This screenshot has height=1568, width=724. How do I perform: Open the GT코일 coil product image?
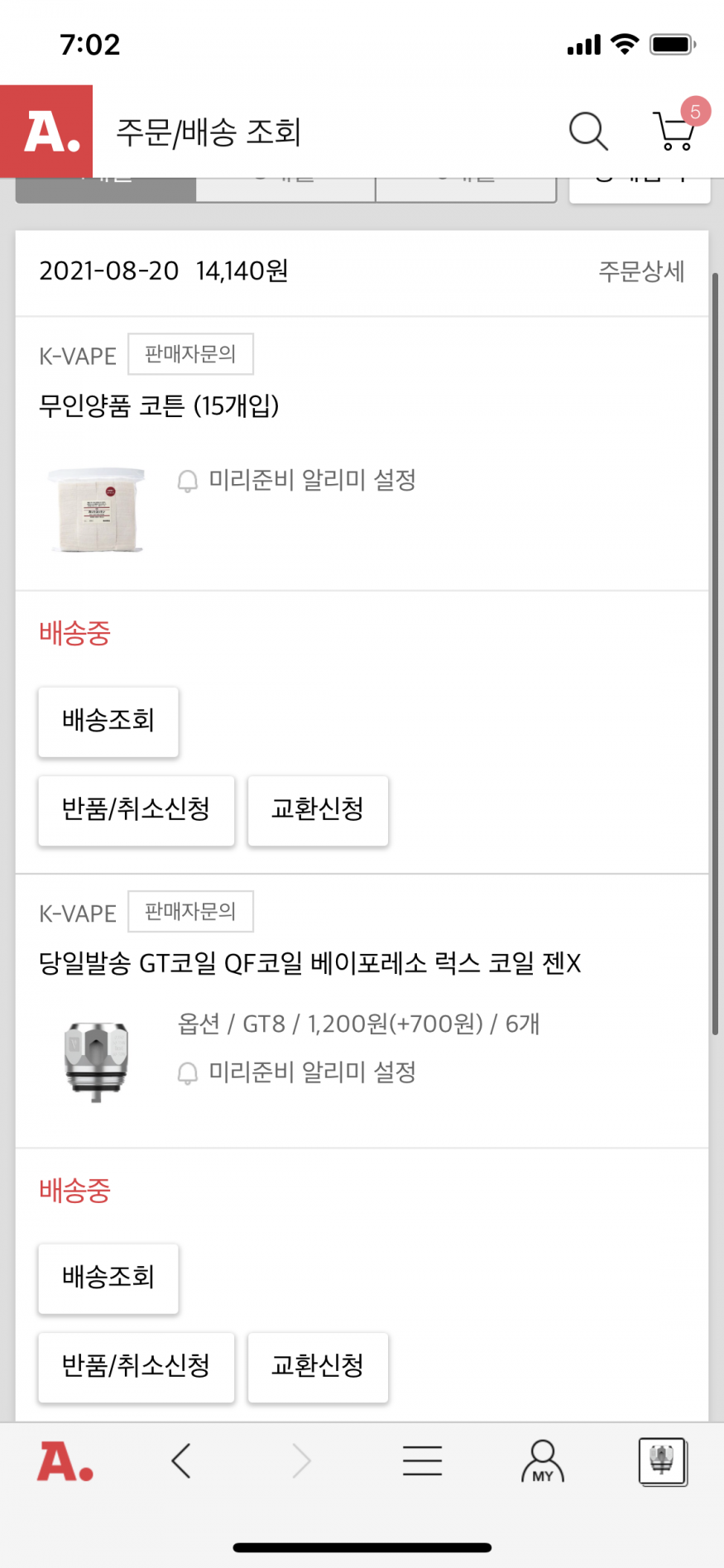point(97,1062)
